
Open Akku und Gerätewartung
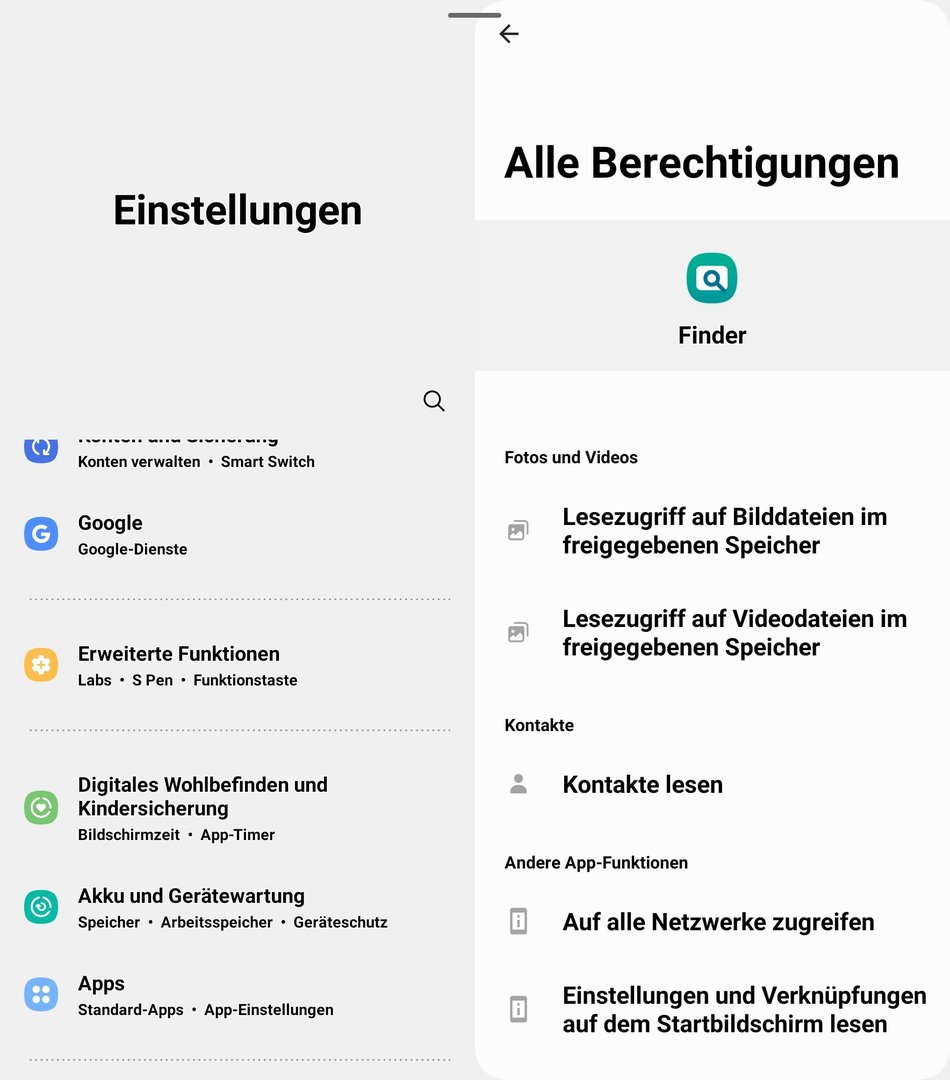(237, 908)
